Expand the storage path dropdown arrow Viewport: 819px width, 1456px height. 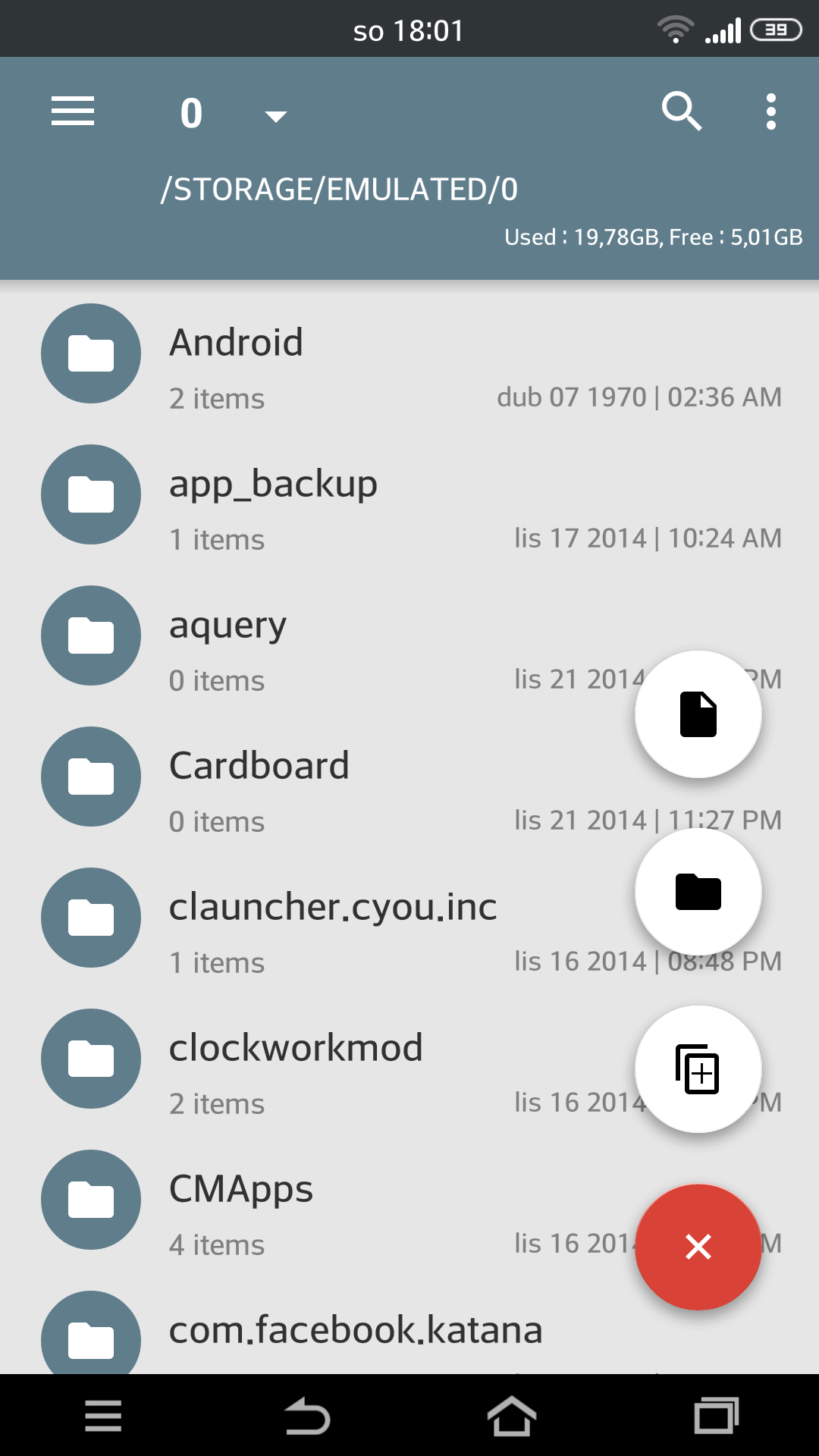(275, 116)
